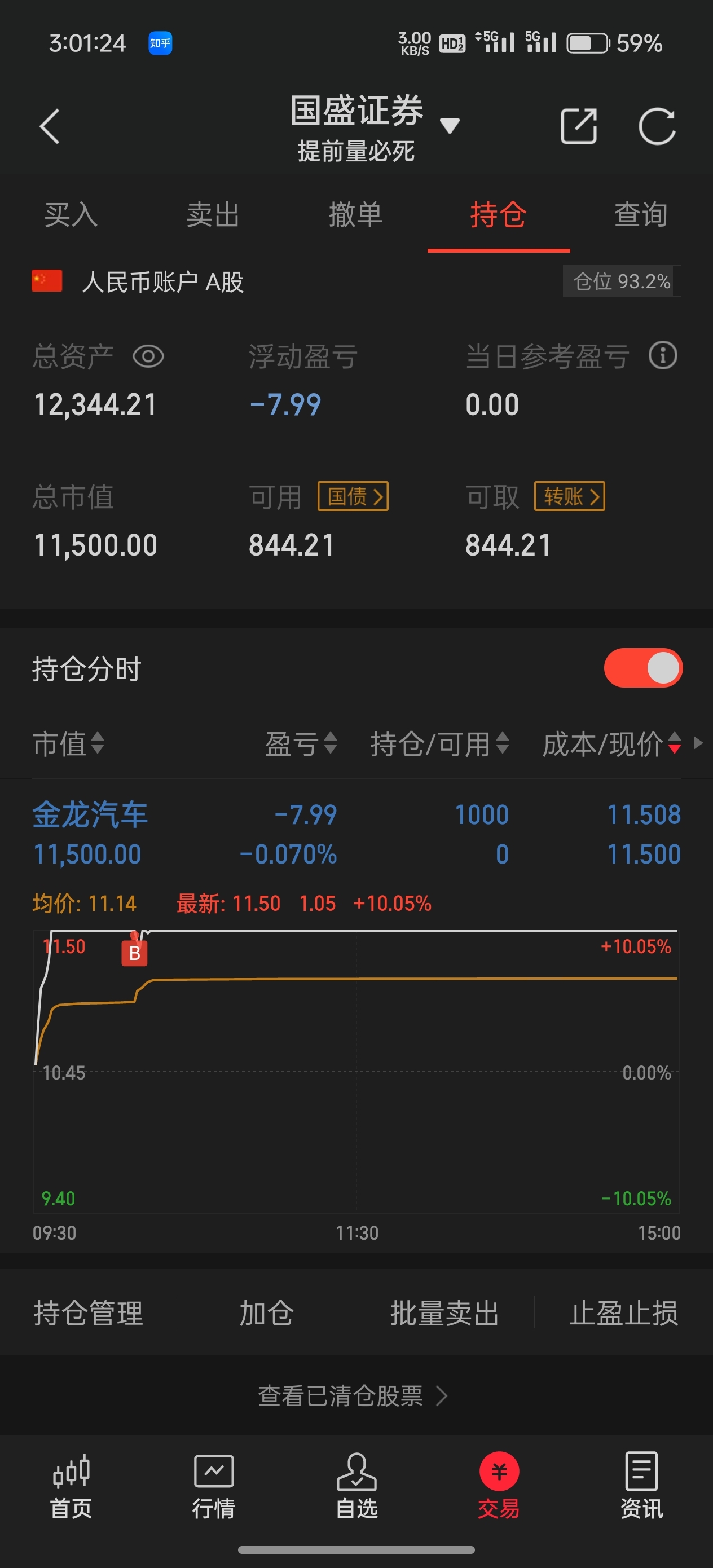Open the 金龙汽车 holding row
The height and width of the screenshot is (1568, 713).
tap(356, 834)
